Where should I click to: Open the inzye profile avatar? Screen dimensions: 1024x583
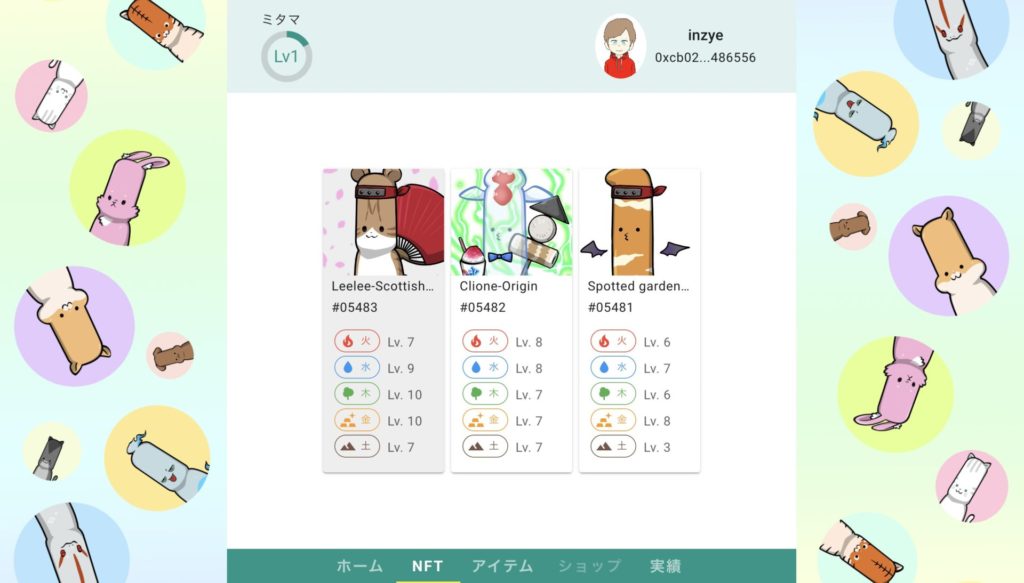tap(620, 46)
